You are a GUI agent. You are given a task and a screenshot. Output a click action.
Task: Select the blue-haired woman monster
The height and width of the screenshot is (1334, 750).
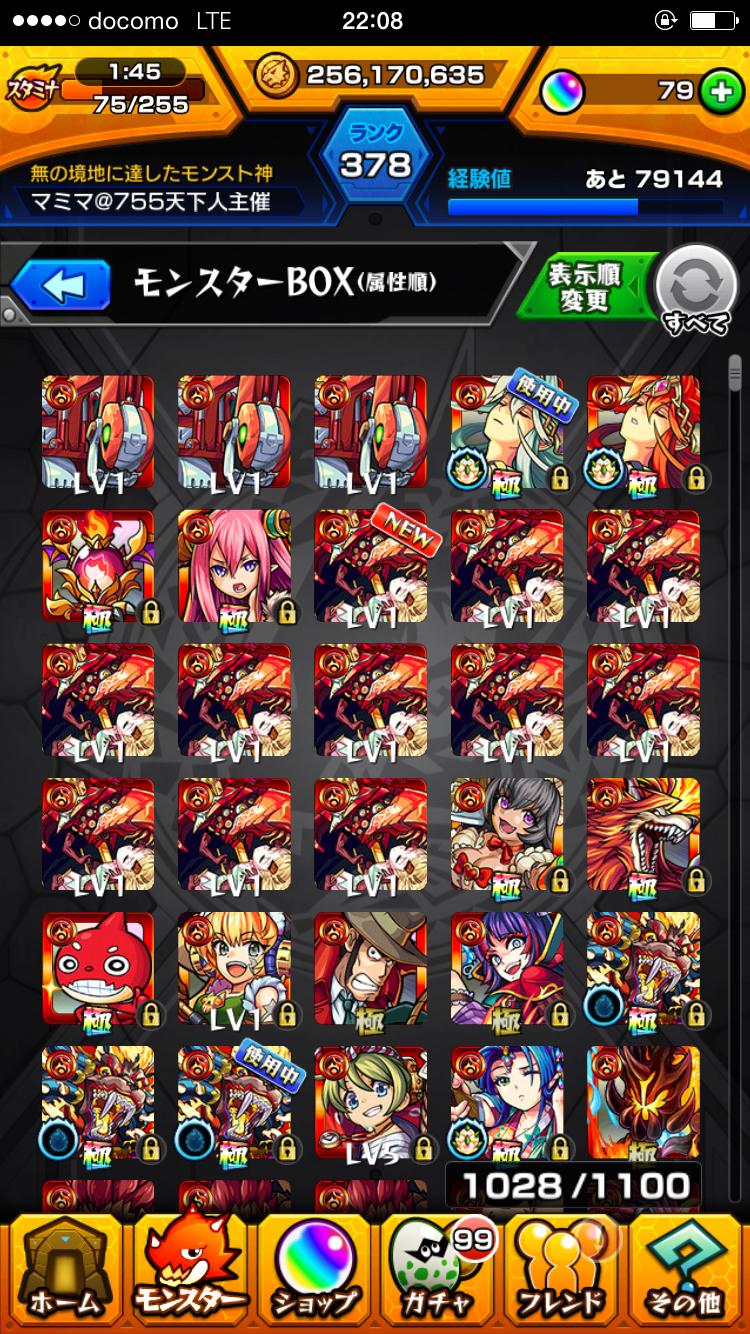(507, 1103)
